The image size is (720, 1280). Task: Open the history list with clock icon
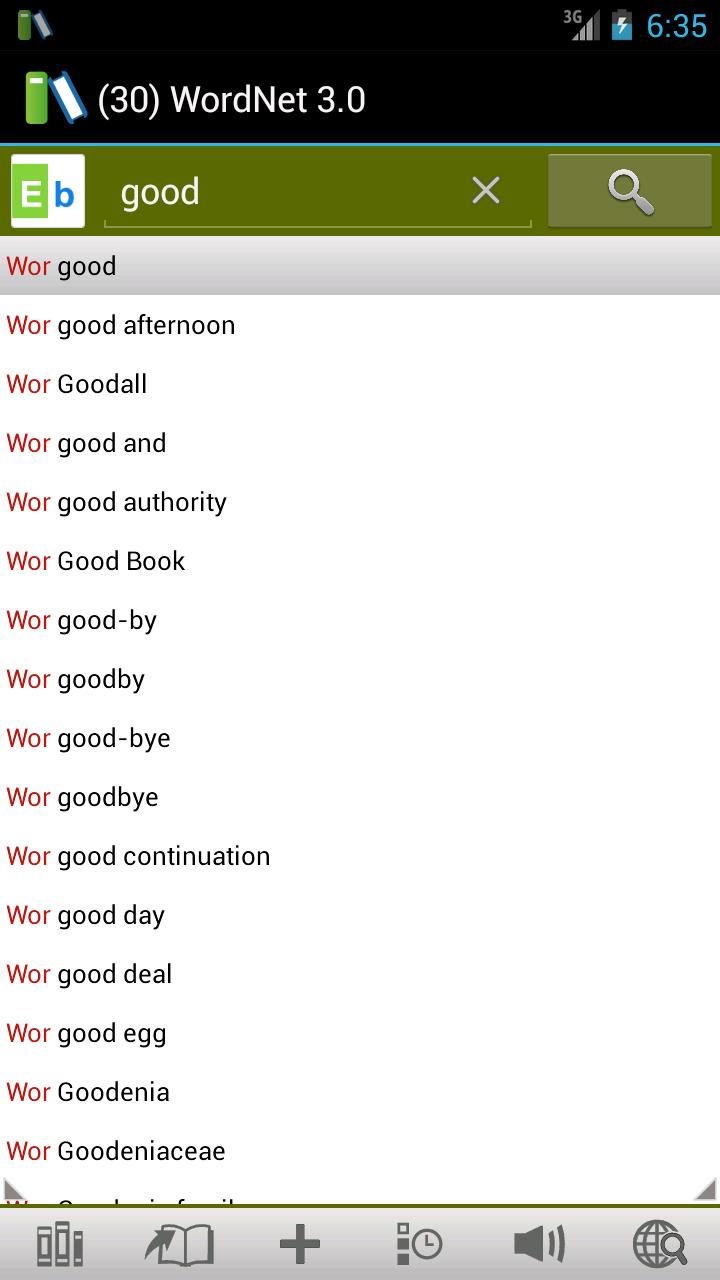pyautogui.click(x=419, y=1245)
